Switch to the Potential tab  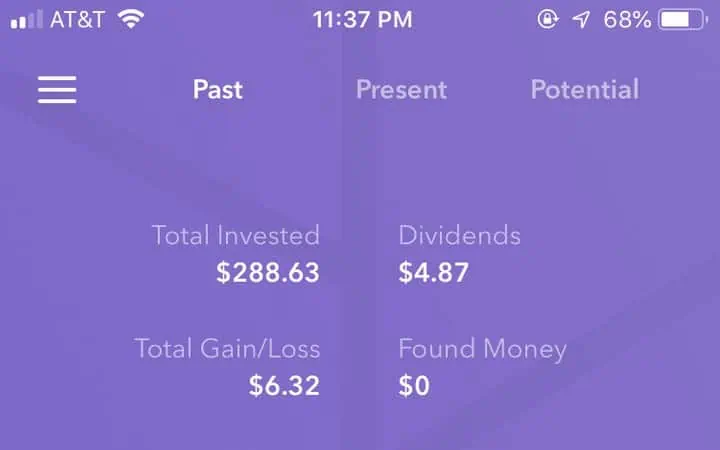584,90
